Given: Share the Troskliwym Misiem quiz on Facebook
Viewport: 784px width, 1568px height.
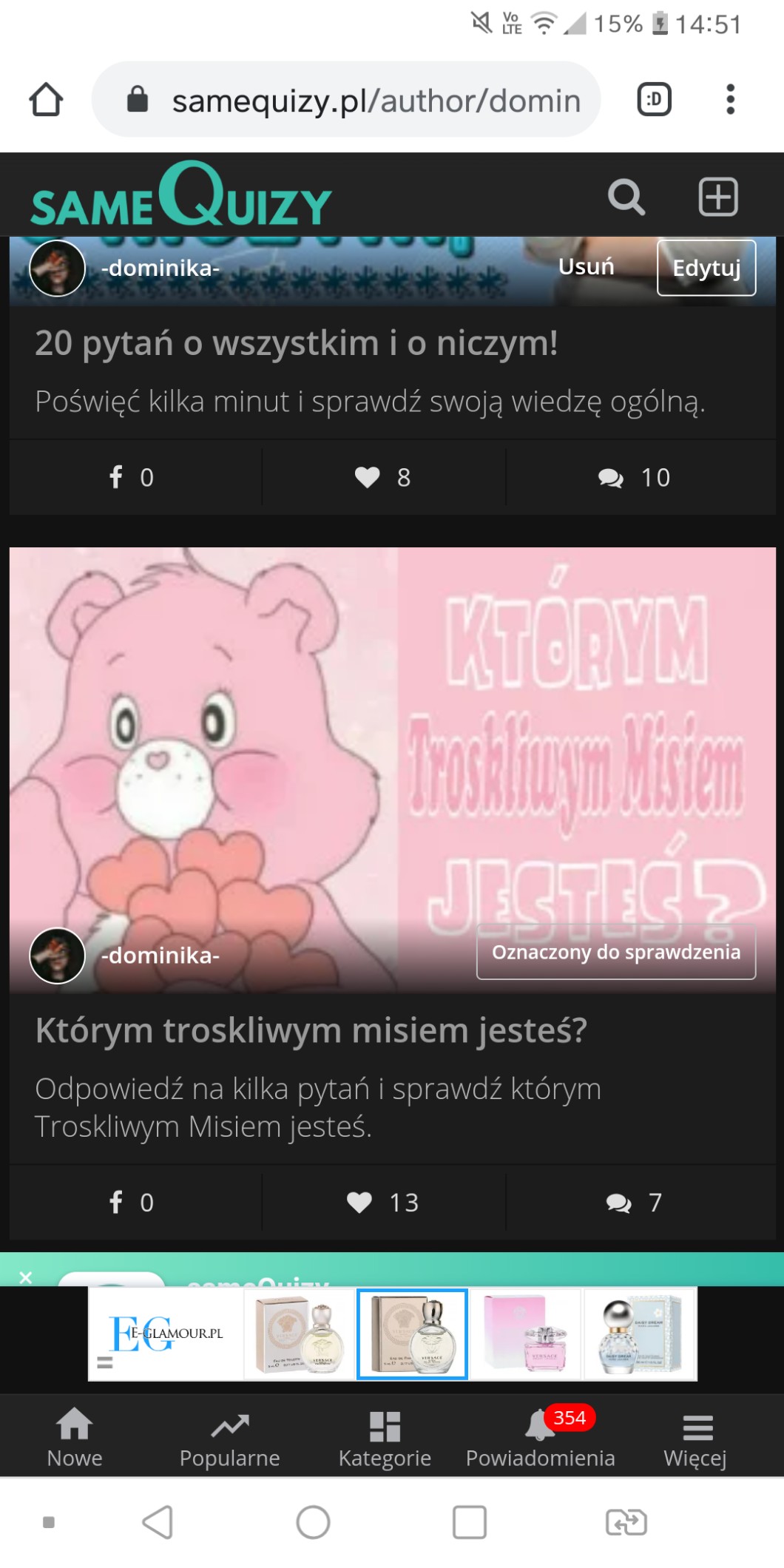Looking at the screenshot, I should coord(132,1203).
